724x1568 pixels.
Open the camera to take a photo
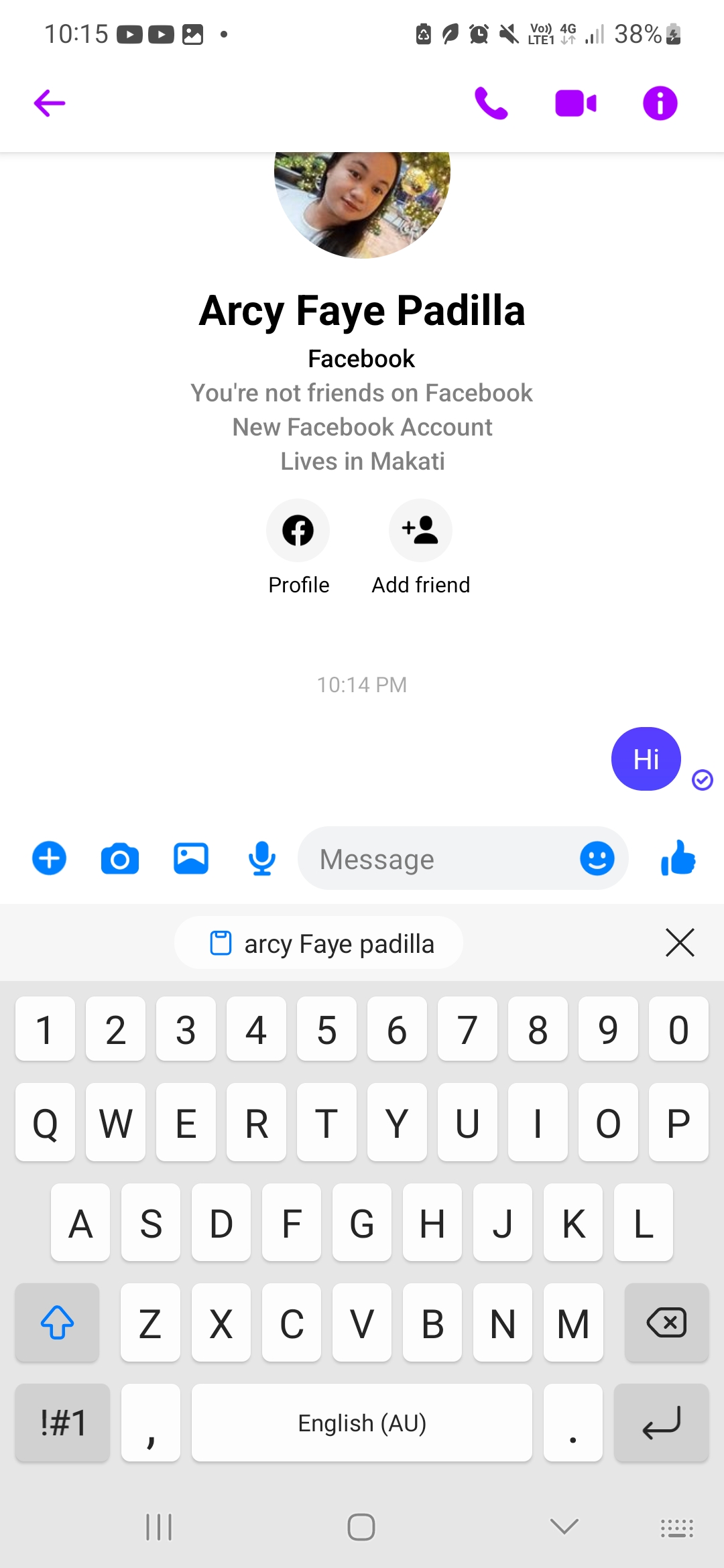[120, 858]
